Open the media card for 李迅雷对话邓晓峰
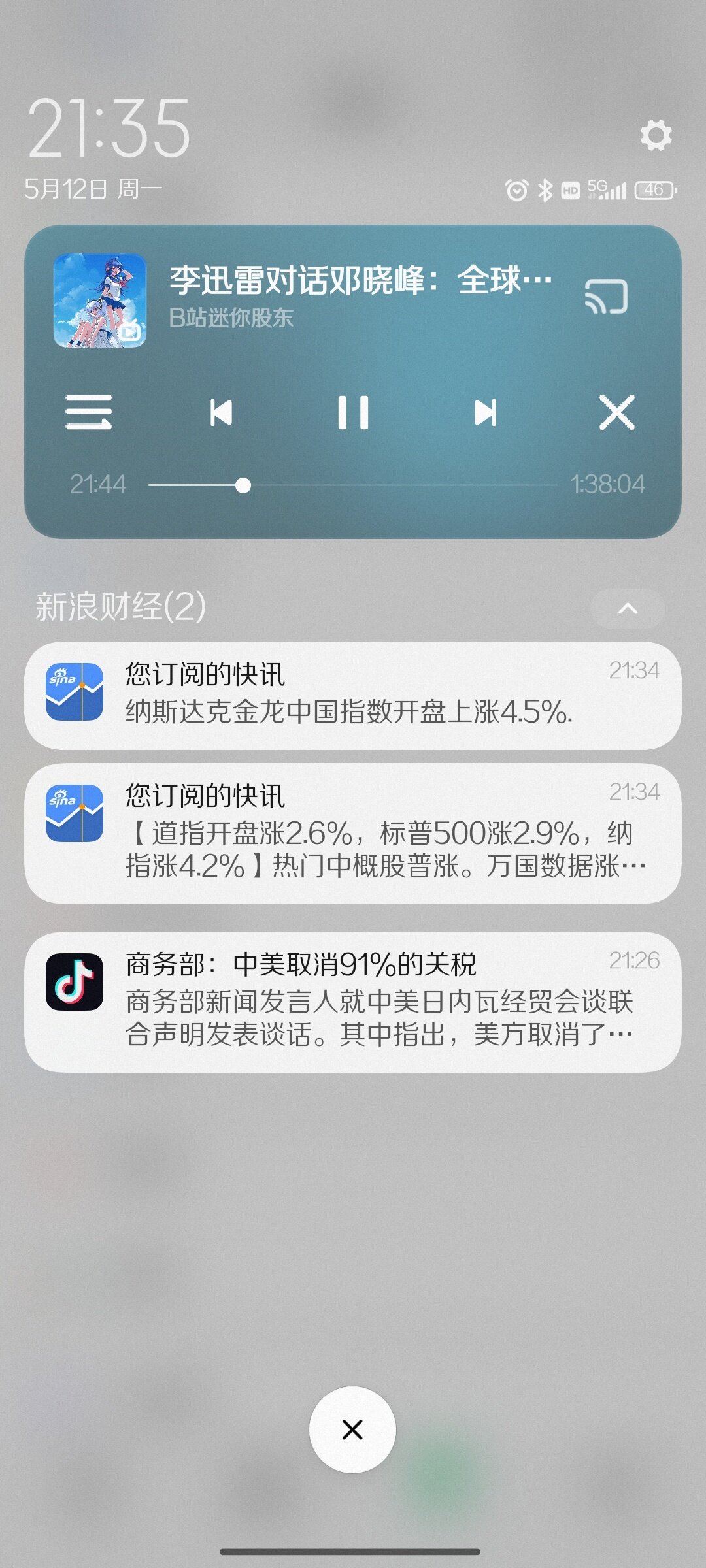 360,297
